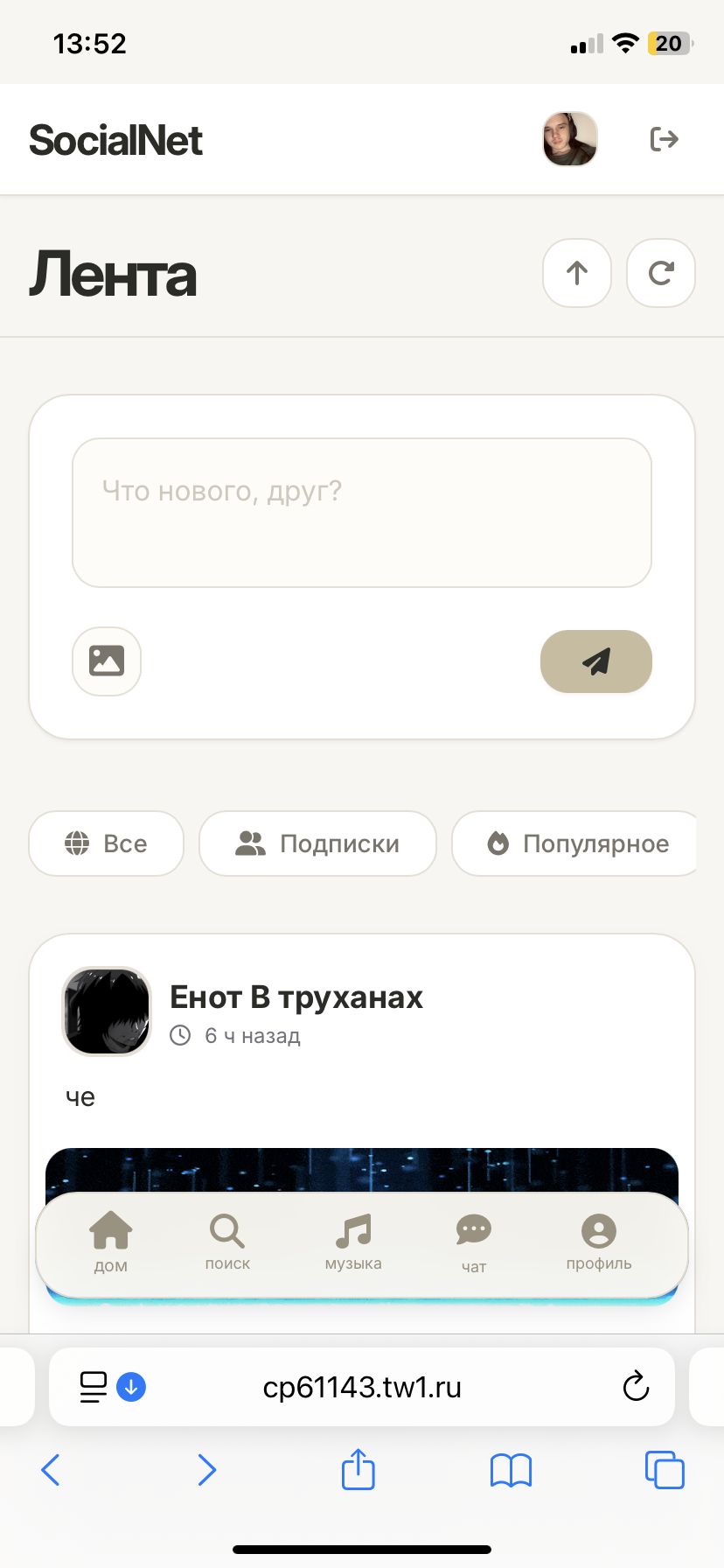The width and height of the screenshot is (724, 1568).
Task: Switch to the "Подписки" filter
Action: (x=317, y=843)
